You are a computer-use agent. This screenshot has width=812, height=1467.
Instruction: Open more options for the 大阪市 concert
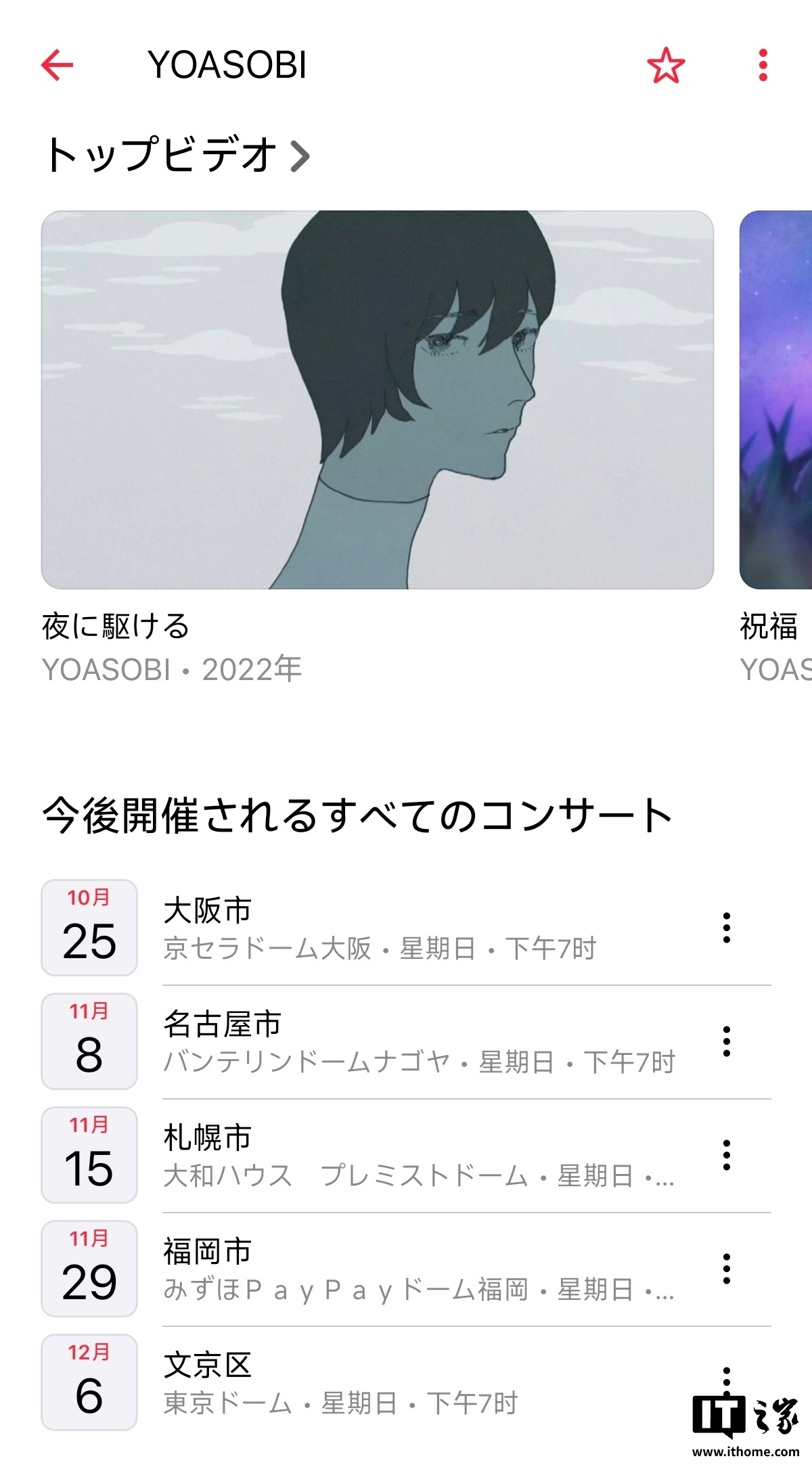(x=727, y=928)
